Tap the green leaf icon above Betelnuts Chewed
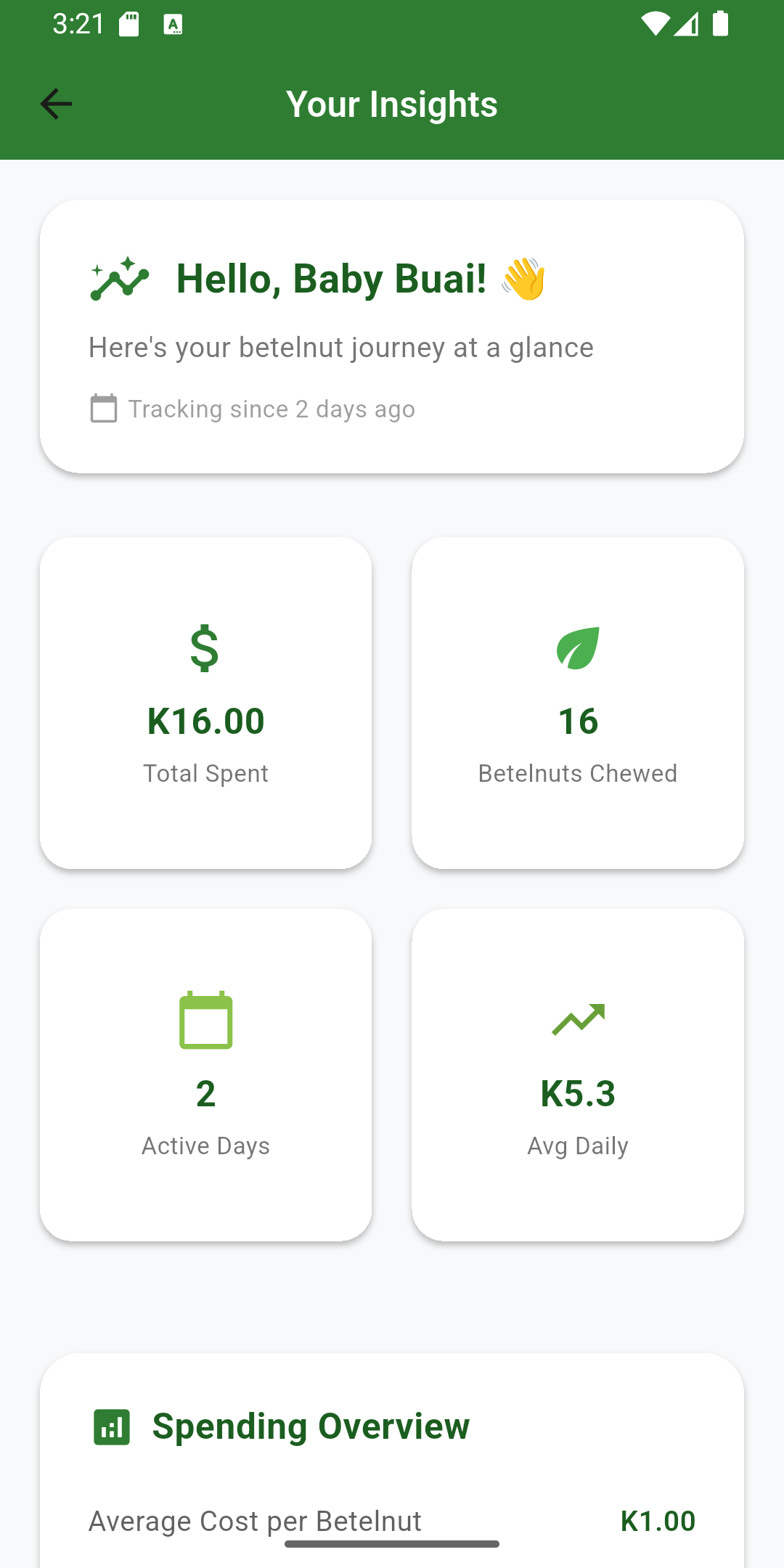The height and width of the screenshot is (1568, 784). pyautogui.click(x=578, y=650)
